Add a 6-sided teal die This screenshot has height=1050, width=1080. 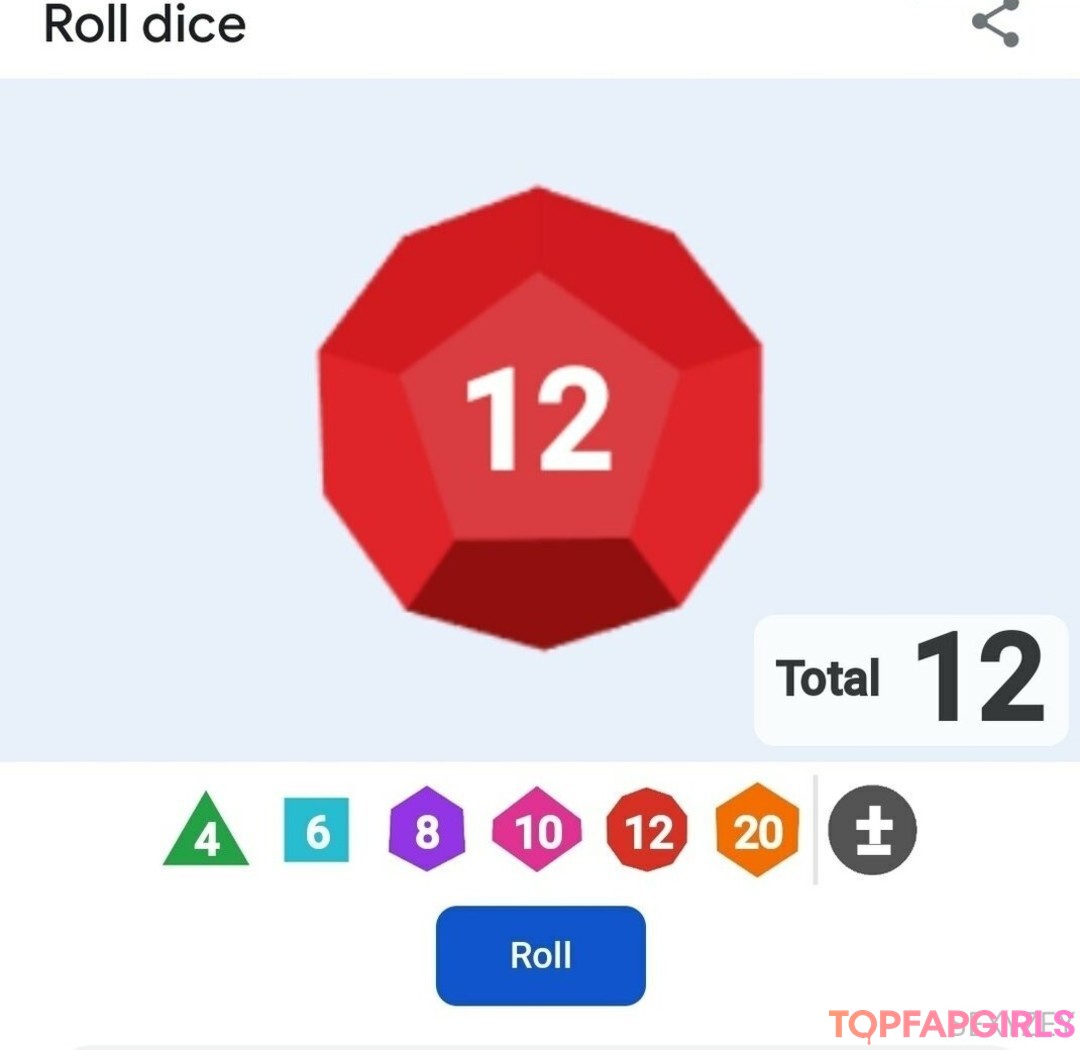pos(317,830)
